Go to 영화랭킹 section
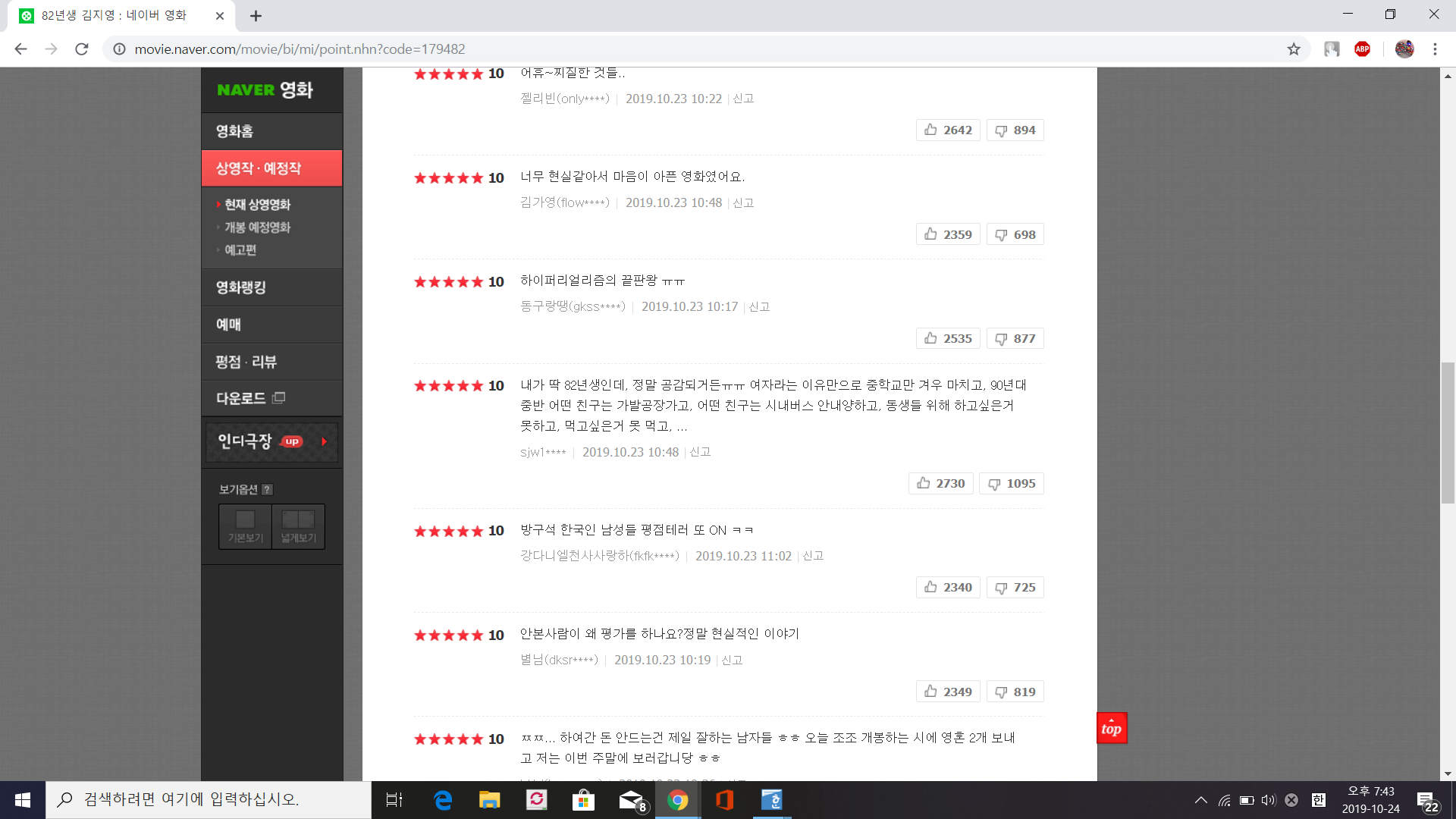The width and height of the screenshot is (1456, 819). click(x=240, y=287)
